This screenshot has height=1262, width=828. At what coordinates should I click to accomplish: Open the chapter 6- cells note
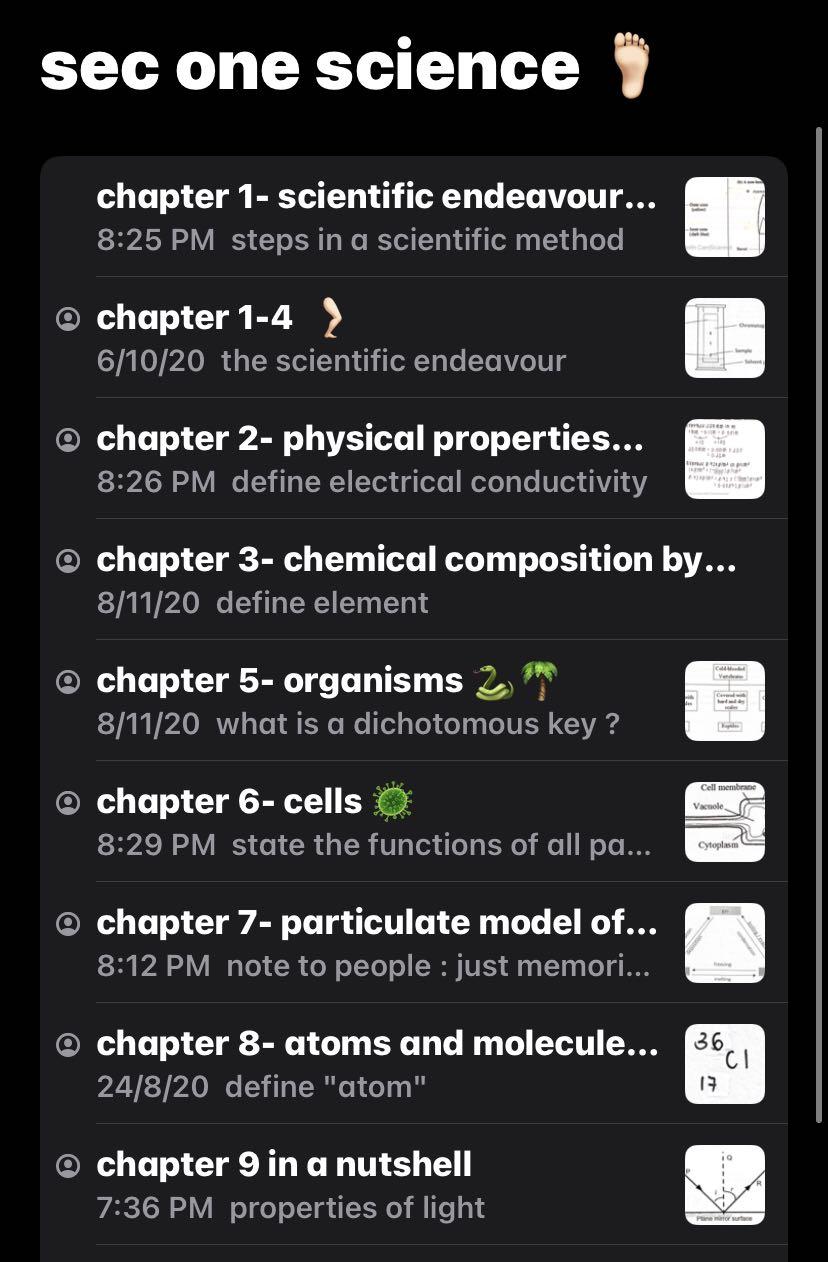point(376,822)
